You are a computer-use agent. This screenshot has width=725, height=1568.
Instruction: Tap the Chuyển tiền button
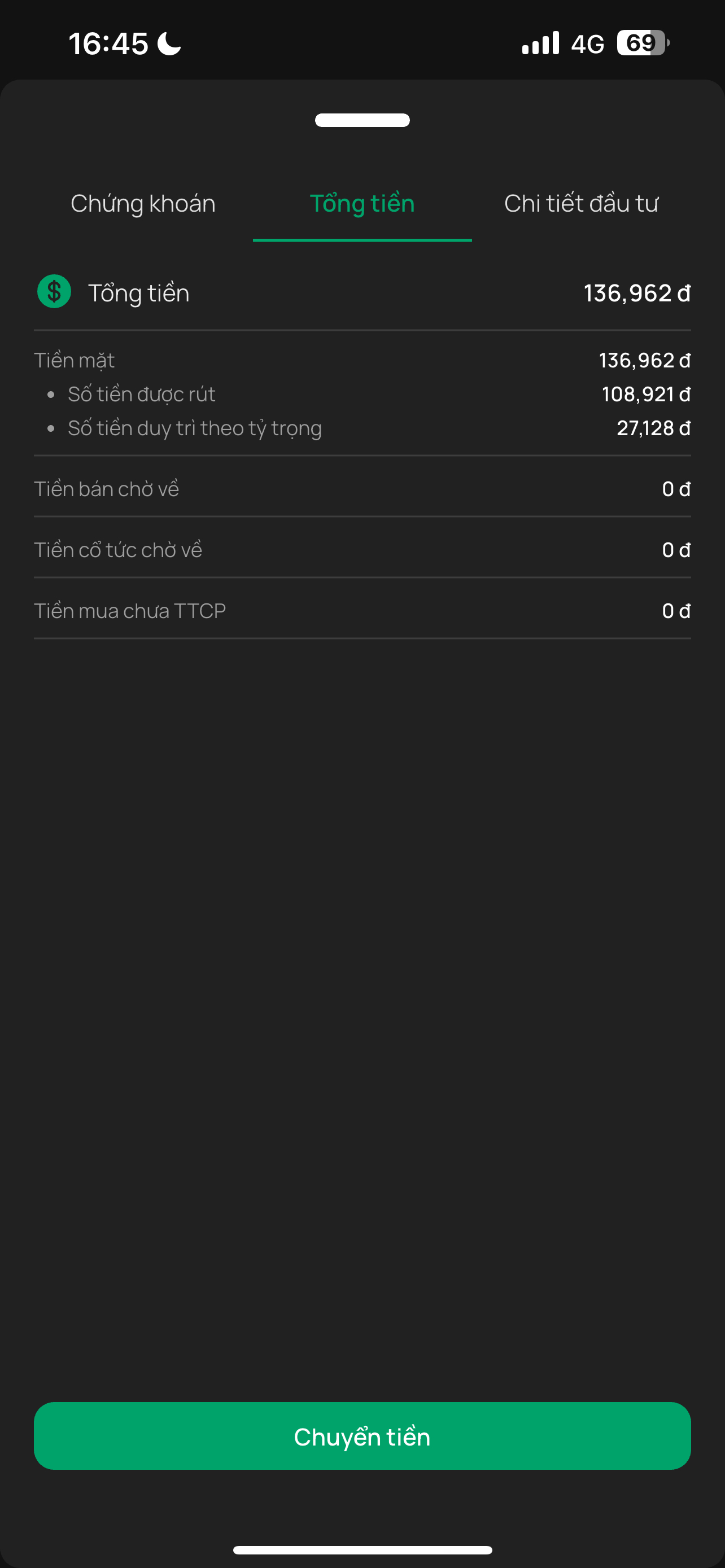[362, 1436]
